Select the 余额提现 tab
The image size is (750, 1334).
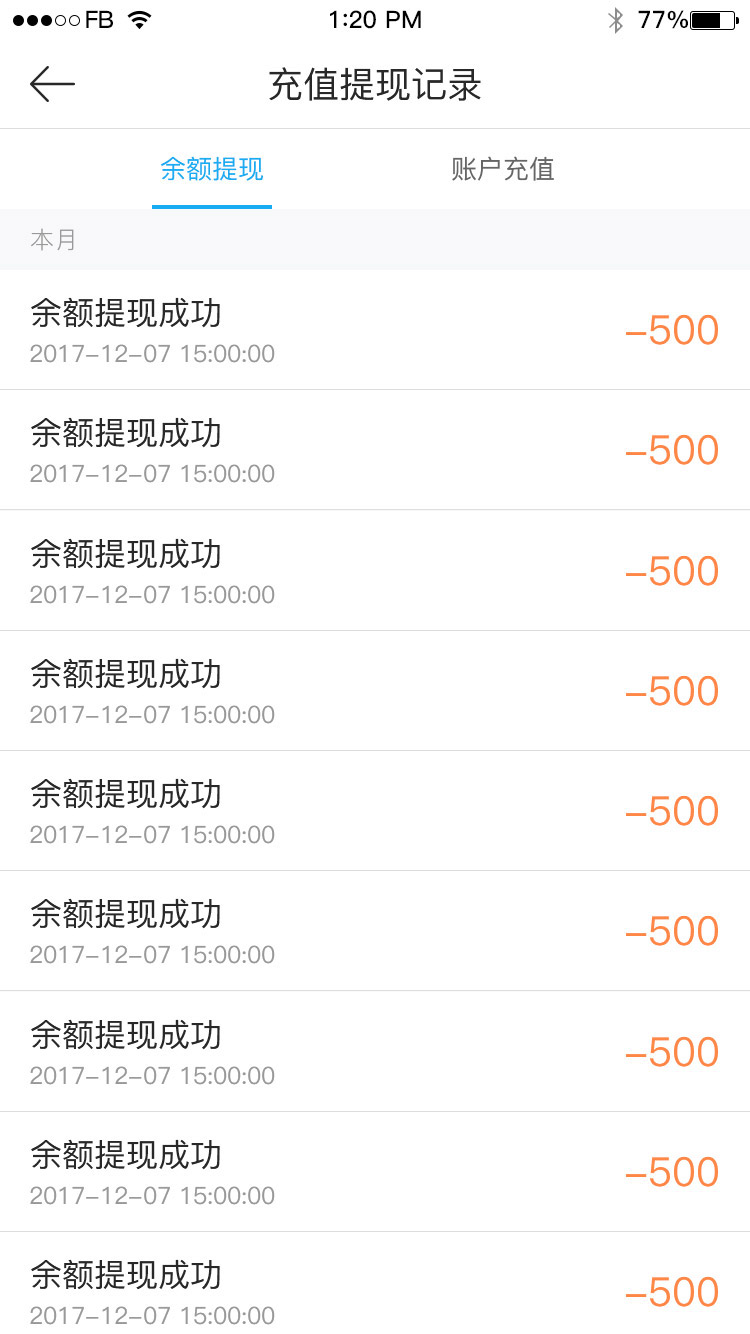tap(212, 169)
